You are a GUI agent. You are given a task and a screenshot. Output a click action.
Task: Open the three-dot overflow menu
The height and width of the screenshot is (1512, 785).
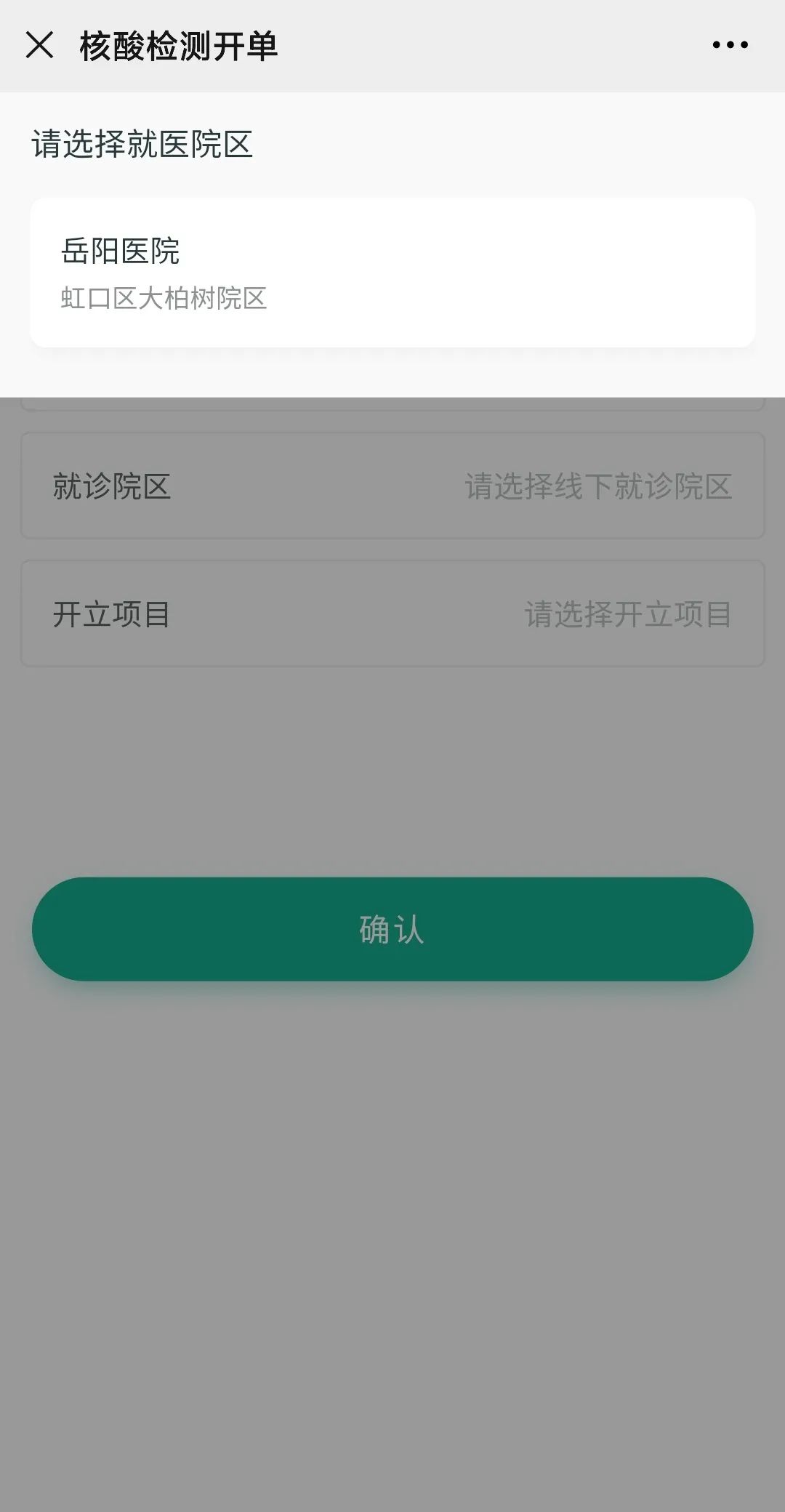pos(730,45)
